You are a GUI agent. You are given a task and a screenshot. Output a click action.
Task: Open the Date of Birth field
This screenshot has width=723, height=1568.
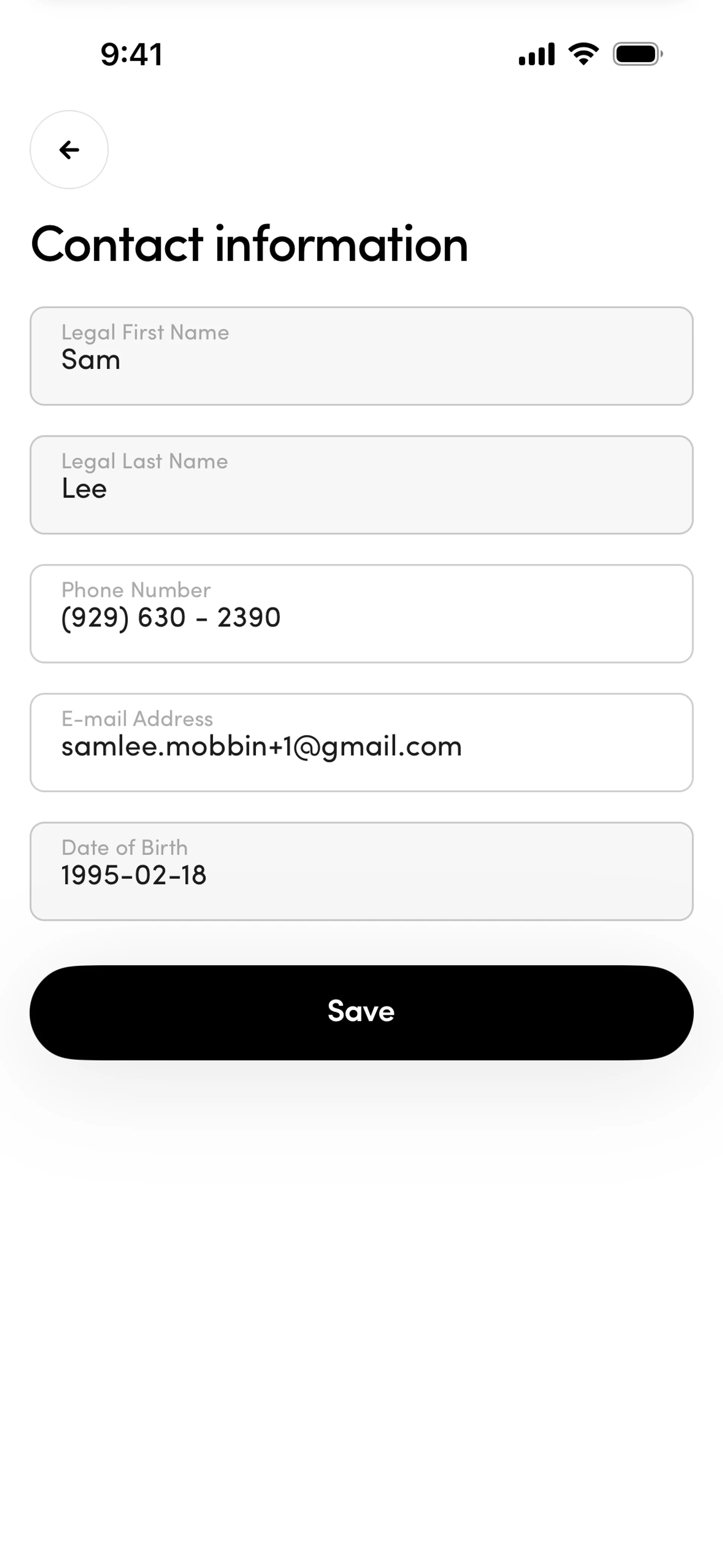tap(361, 871)
